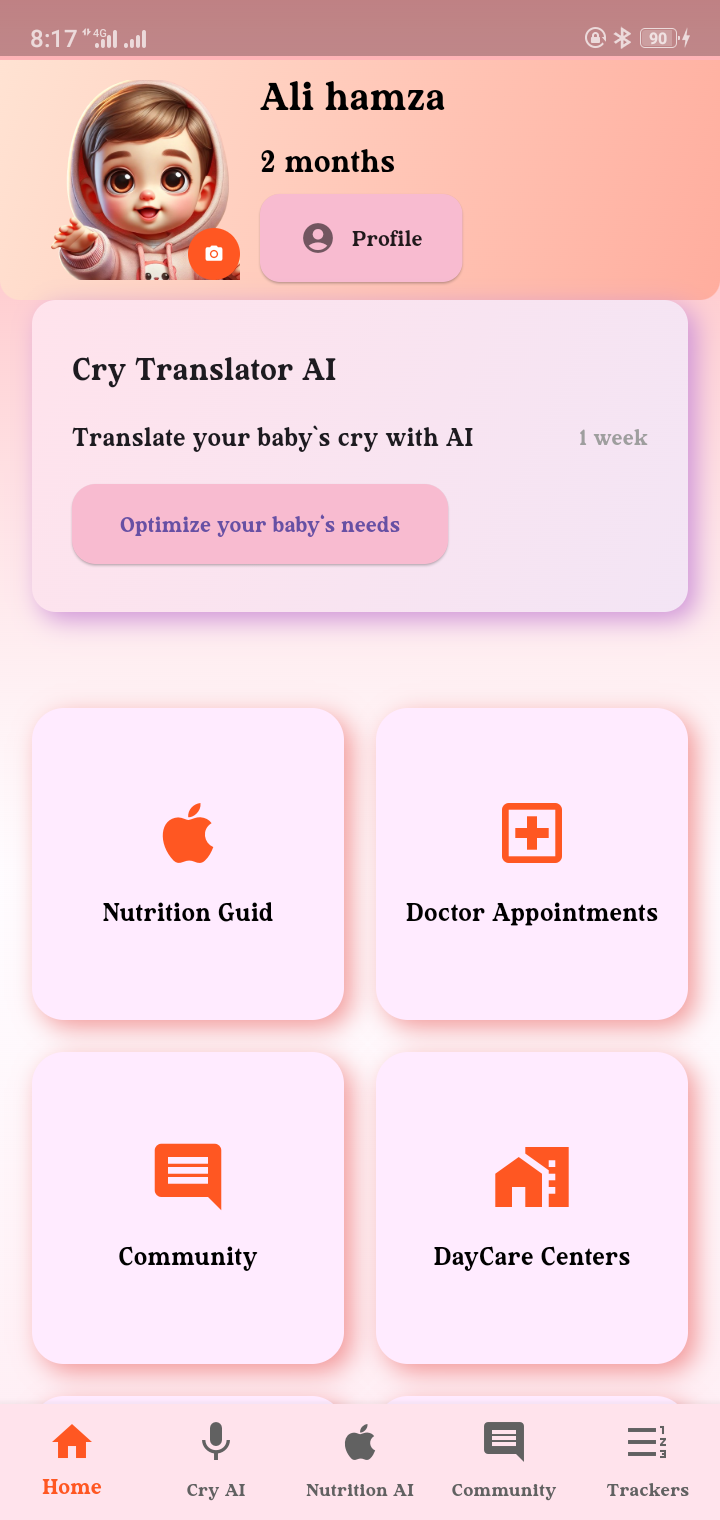Open the Community card
This screenshot has width=720, height=1520.
[x=188, y=1207]
